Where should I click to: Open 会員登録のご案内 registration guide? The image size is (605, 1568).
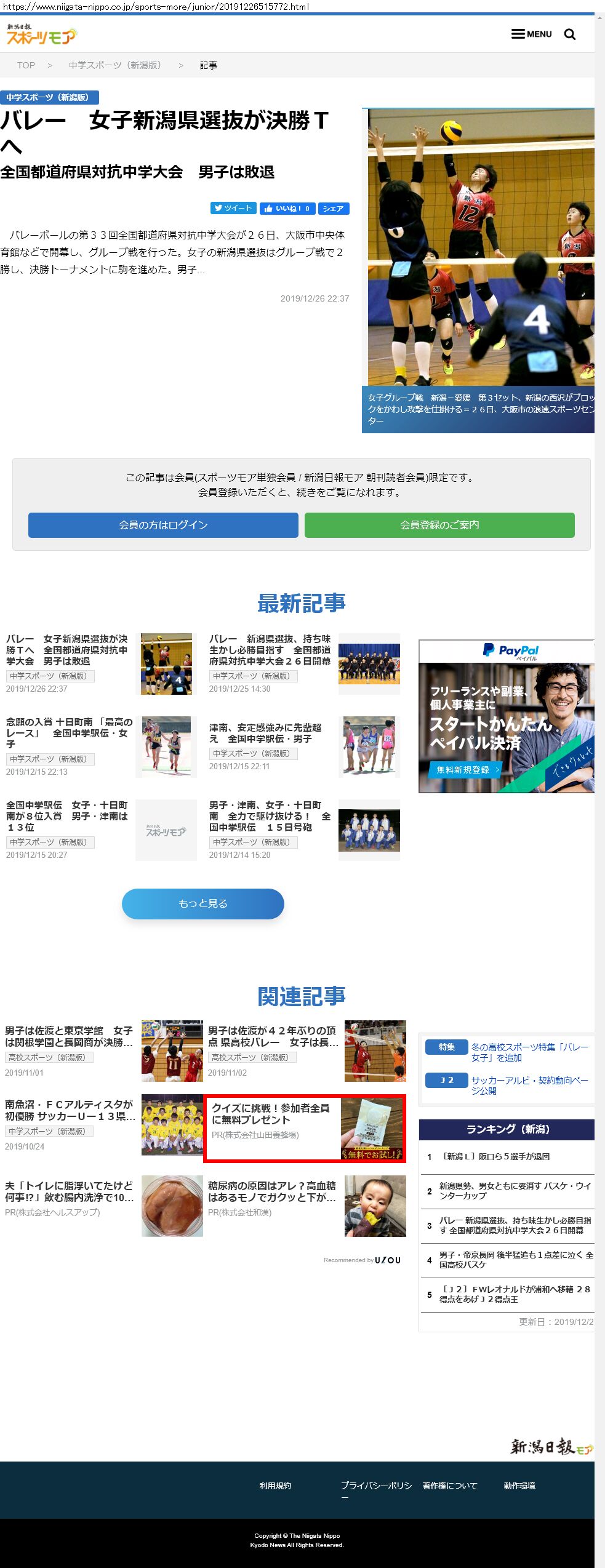pyautogui.click(x=439, y=525)
